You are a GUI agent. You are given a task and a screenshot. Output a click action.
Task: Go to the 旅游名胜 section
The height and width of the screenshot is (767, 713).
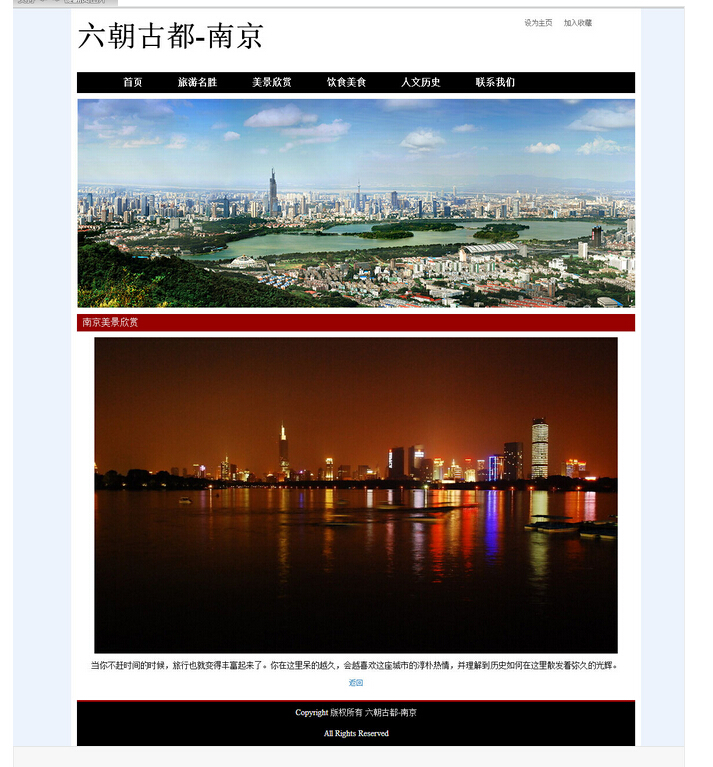tap(197, 83)
